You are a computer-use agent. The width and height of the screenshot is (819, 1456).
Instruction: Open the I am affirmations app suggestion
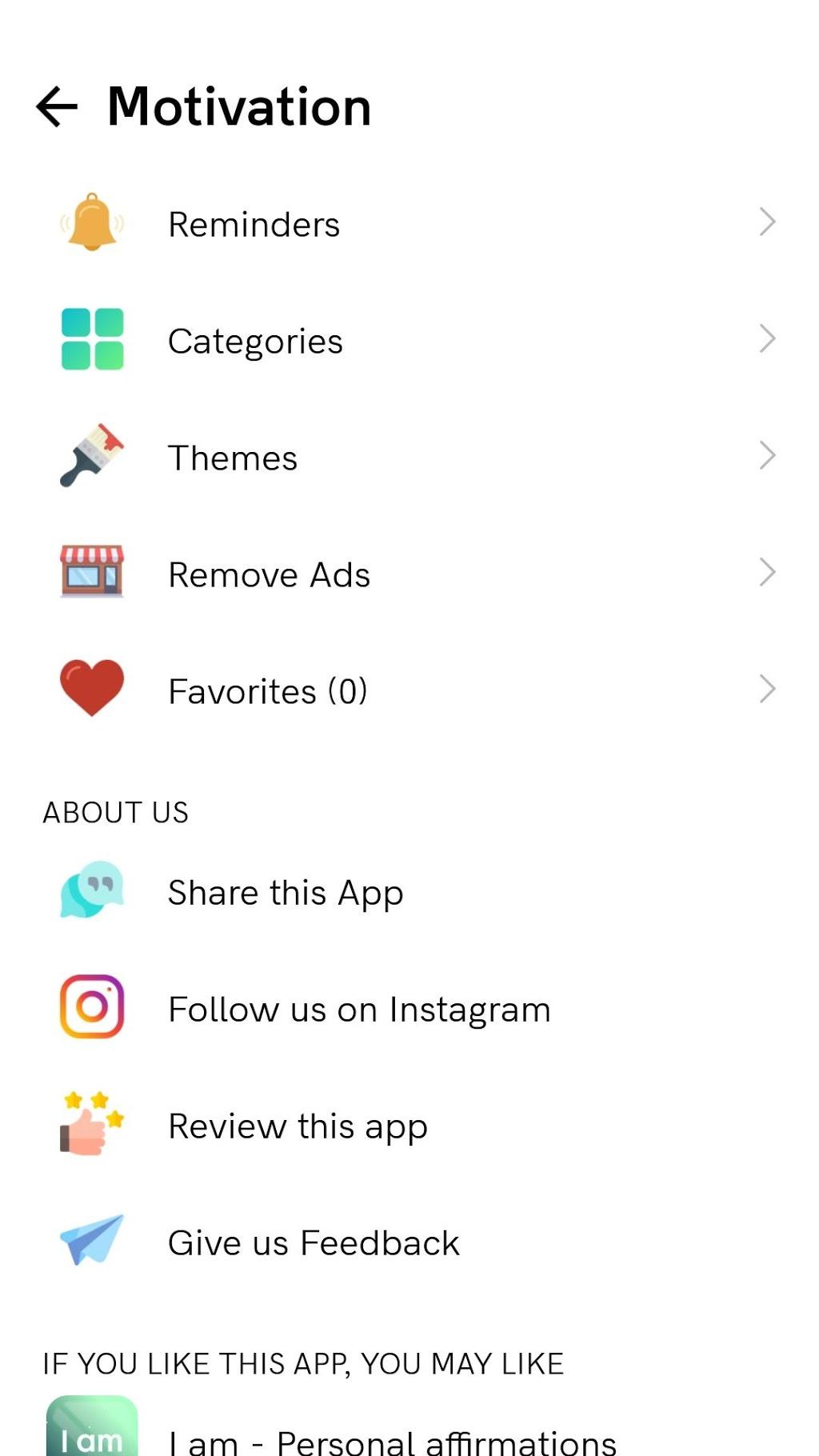392,1438
